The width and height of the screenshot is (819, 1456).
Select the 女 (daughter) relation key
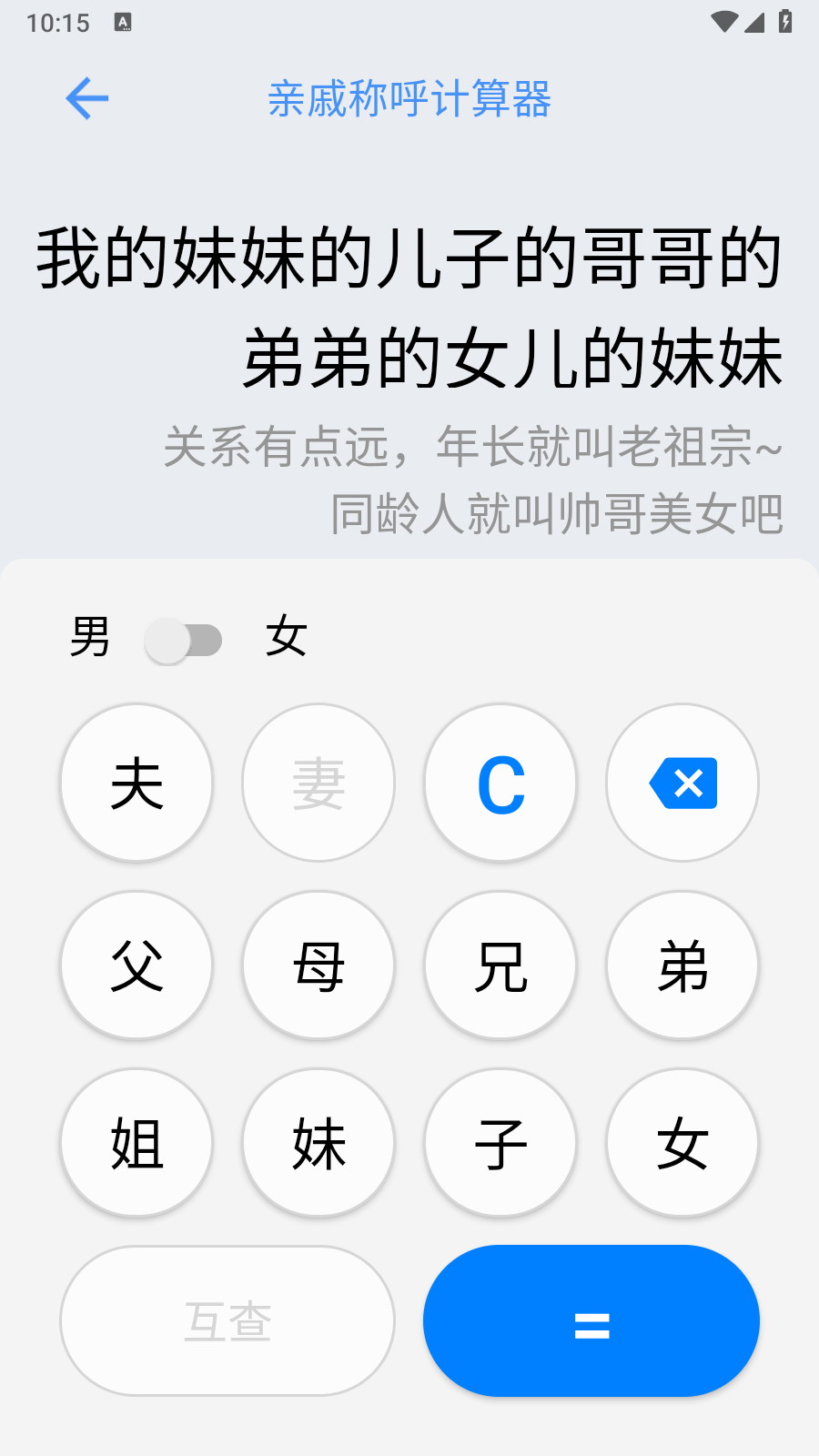pos(682,1143)
